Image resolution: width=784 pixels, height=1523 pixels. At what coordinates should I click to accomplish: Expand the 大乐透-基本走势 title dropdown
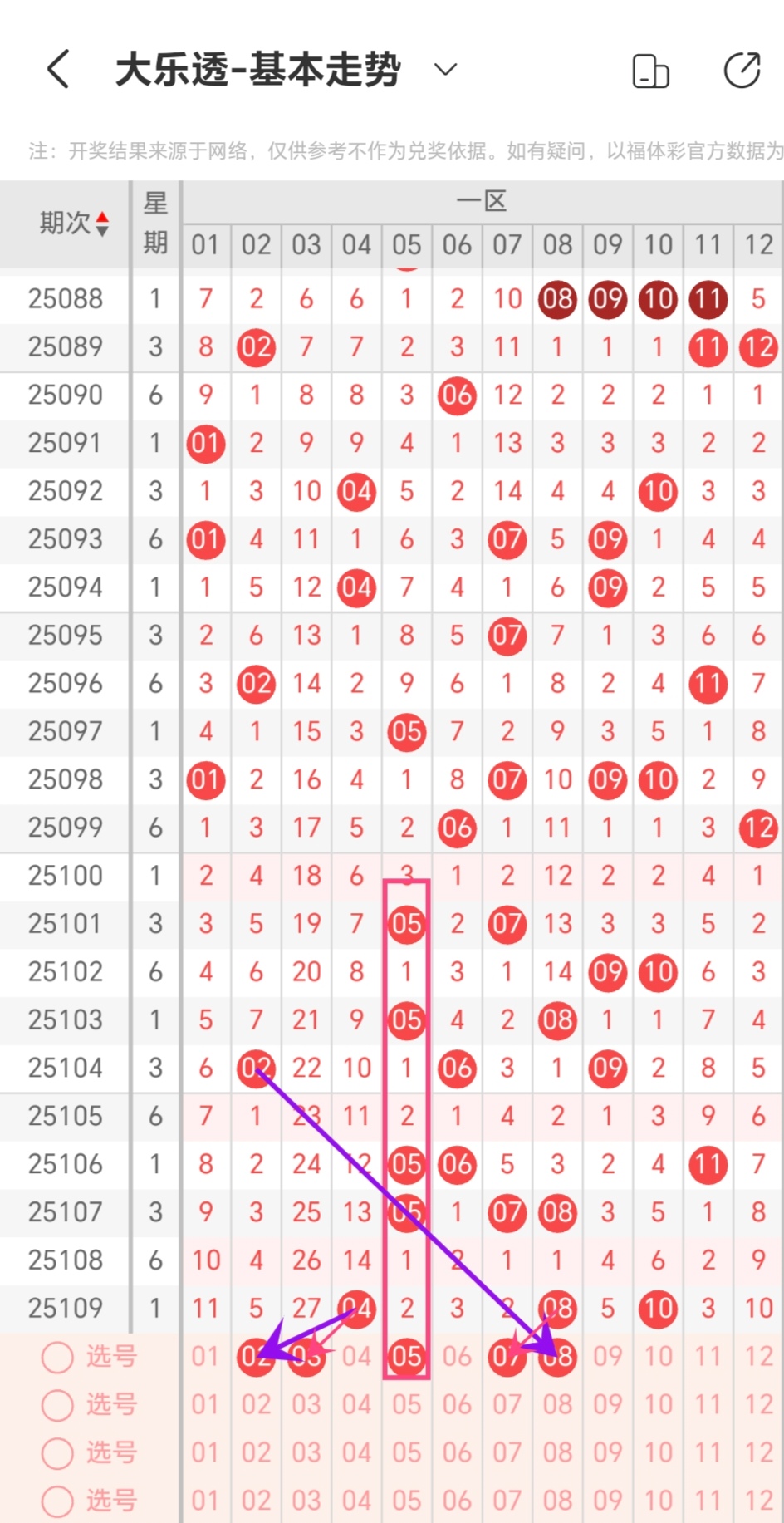(x=446, y=69)
